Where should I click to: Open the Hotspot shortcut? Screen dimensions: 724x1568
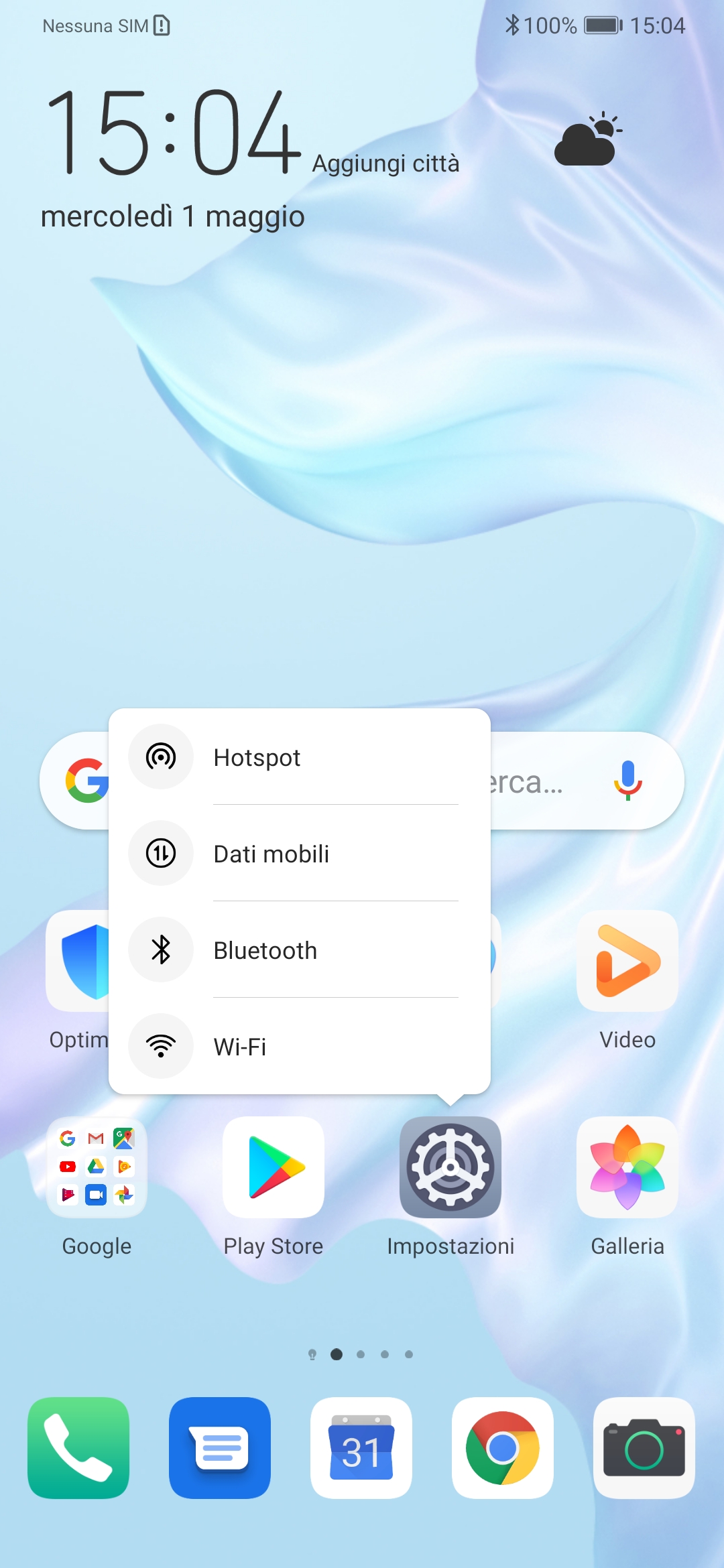[299, 757]
